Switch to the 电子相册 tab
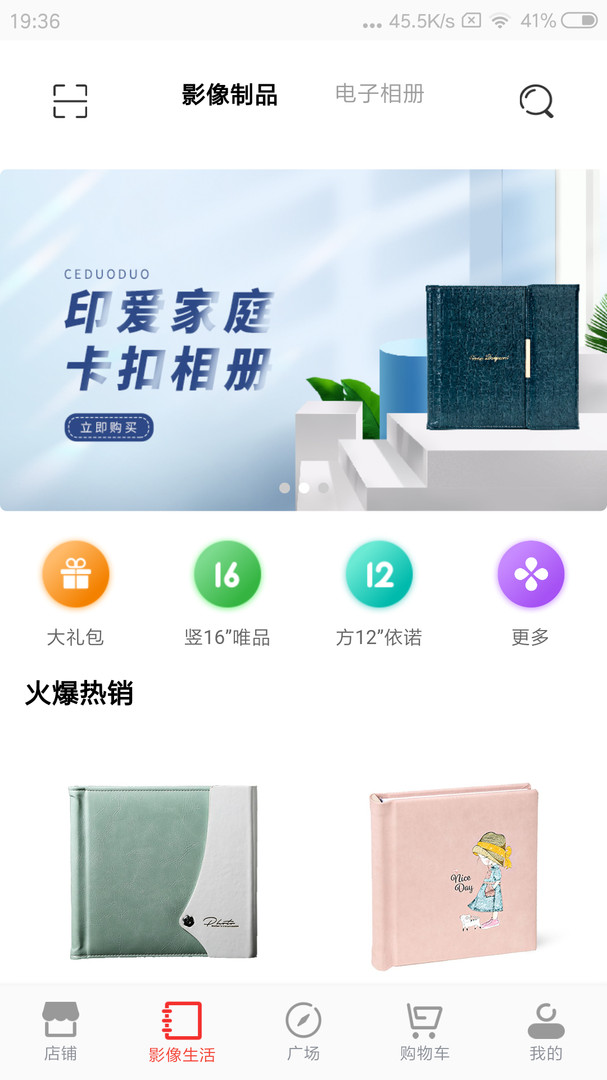Screen dimensions: 607x1080 379,94
